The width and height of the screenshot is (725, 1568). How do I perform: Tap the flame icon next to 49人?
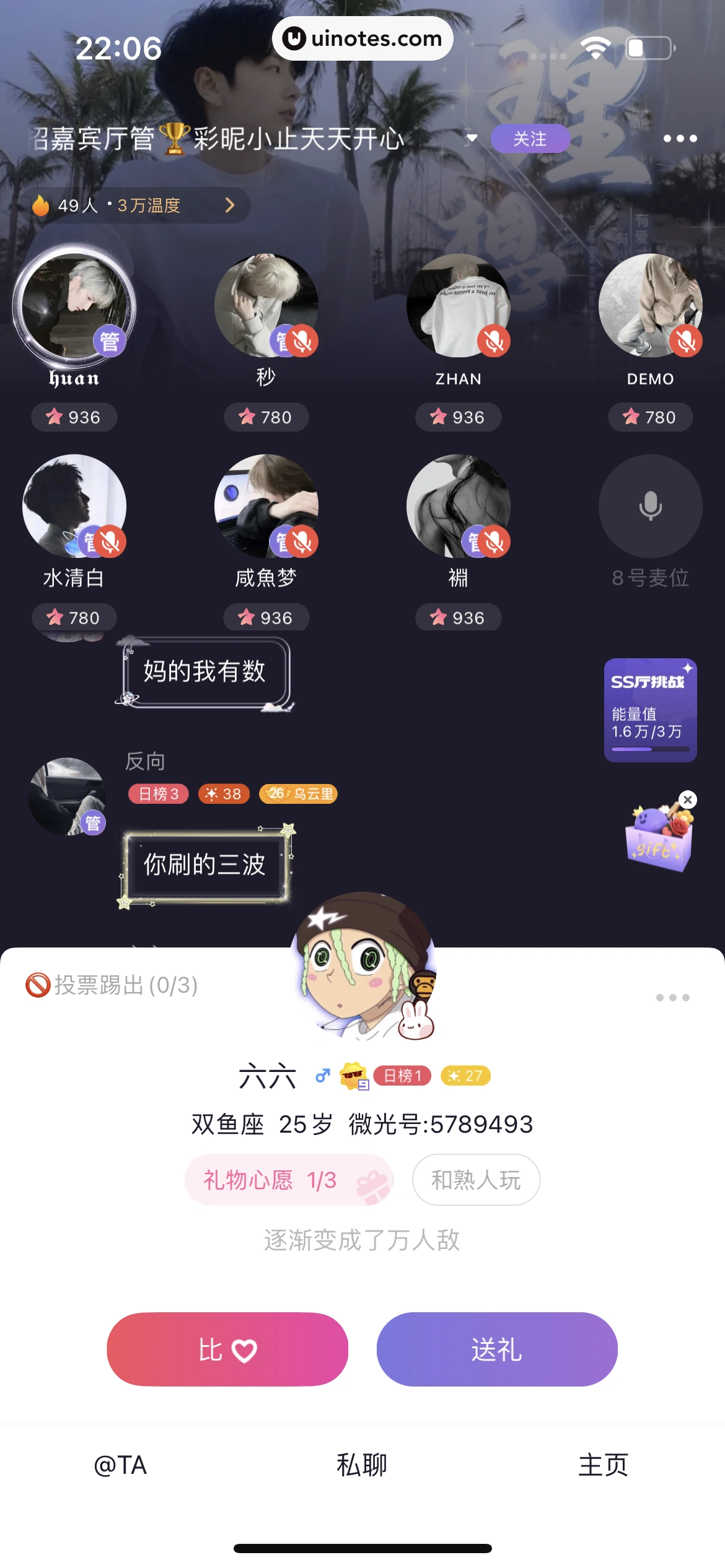pyautogui.click(x=42, y=204)
